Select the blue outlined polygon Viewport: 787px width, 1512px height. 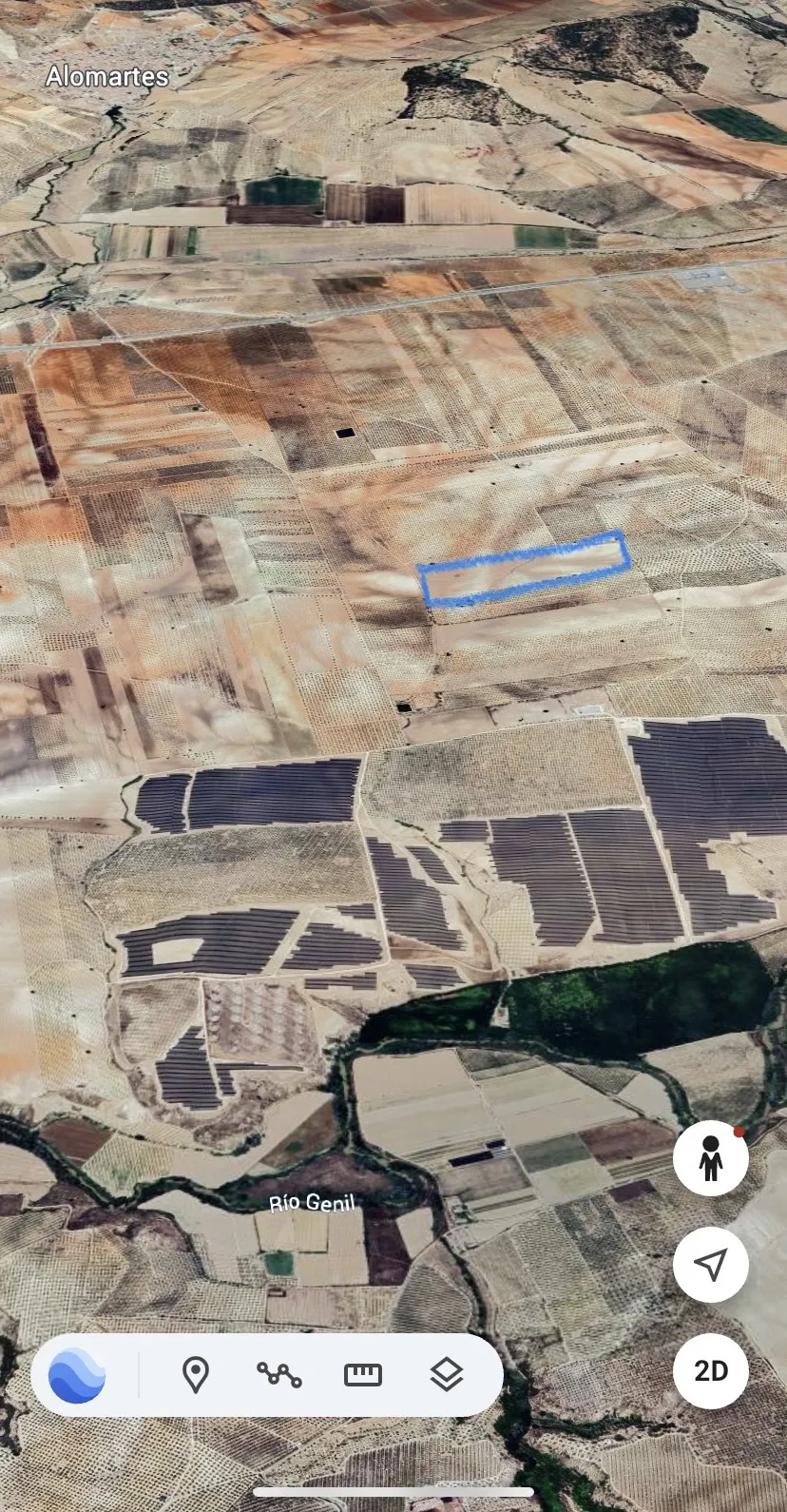tap(524, 569)
